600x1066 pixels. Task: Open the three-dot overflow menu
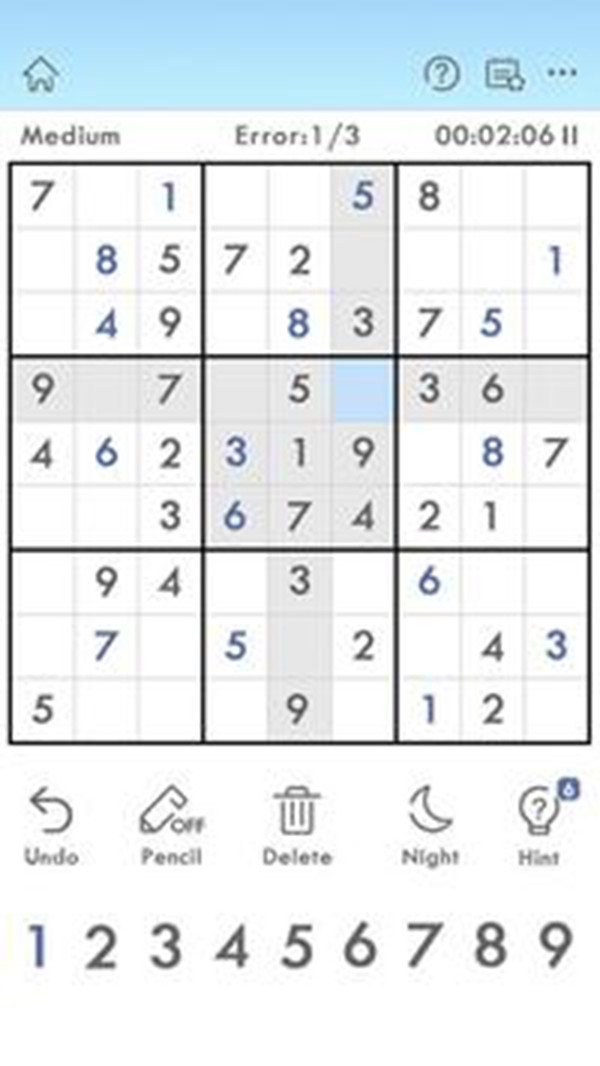click(562, 73)
